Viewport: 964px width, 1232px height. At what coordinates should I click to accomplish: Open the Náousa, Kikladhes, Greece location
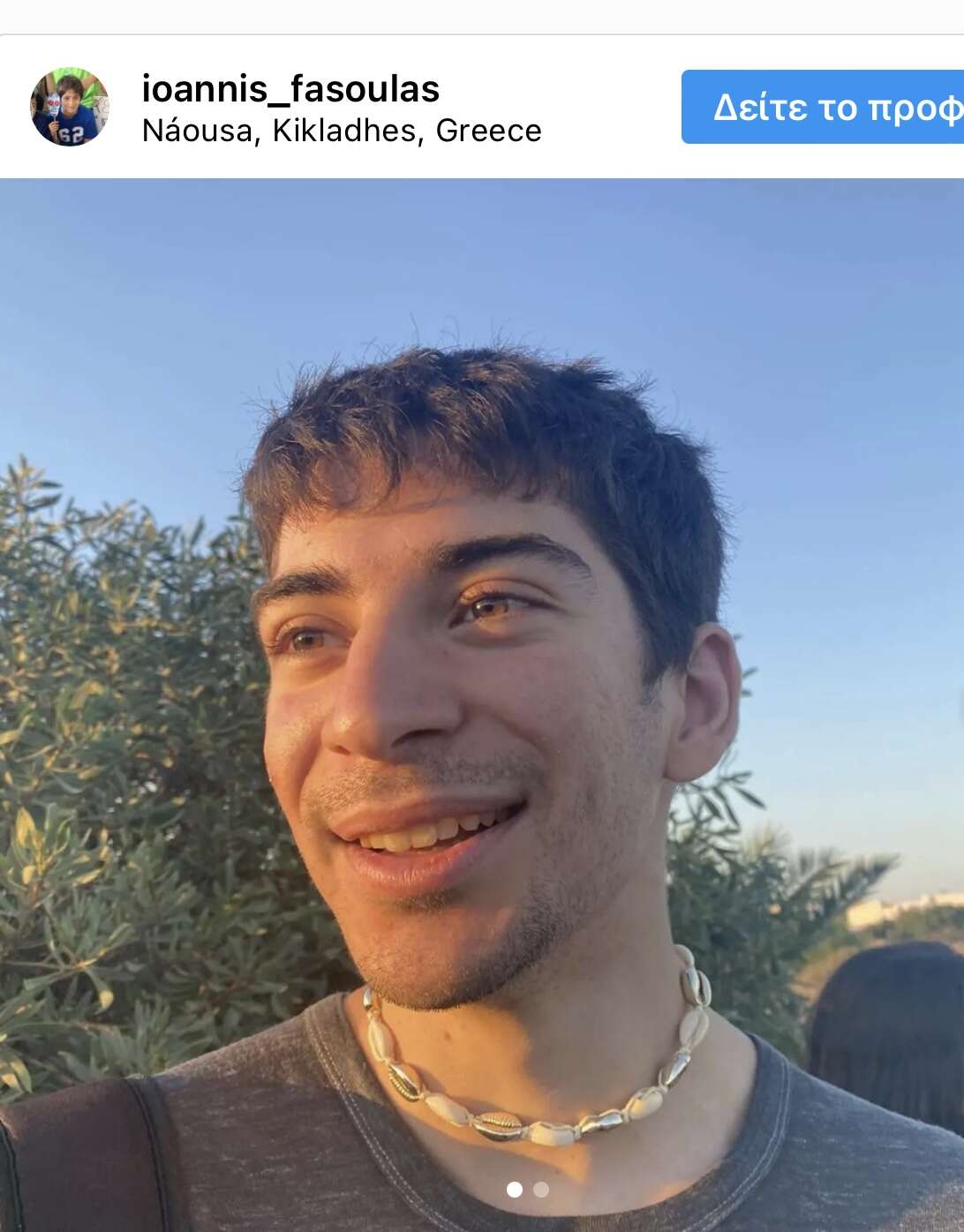[342, 131]
